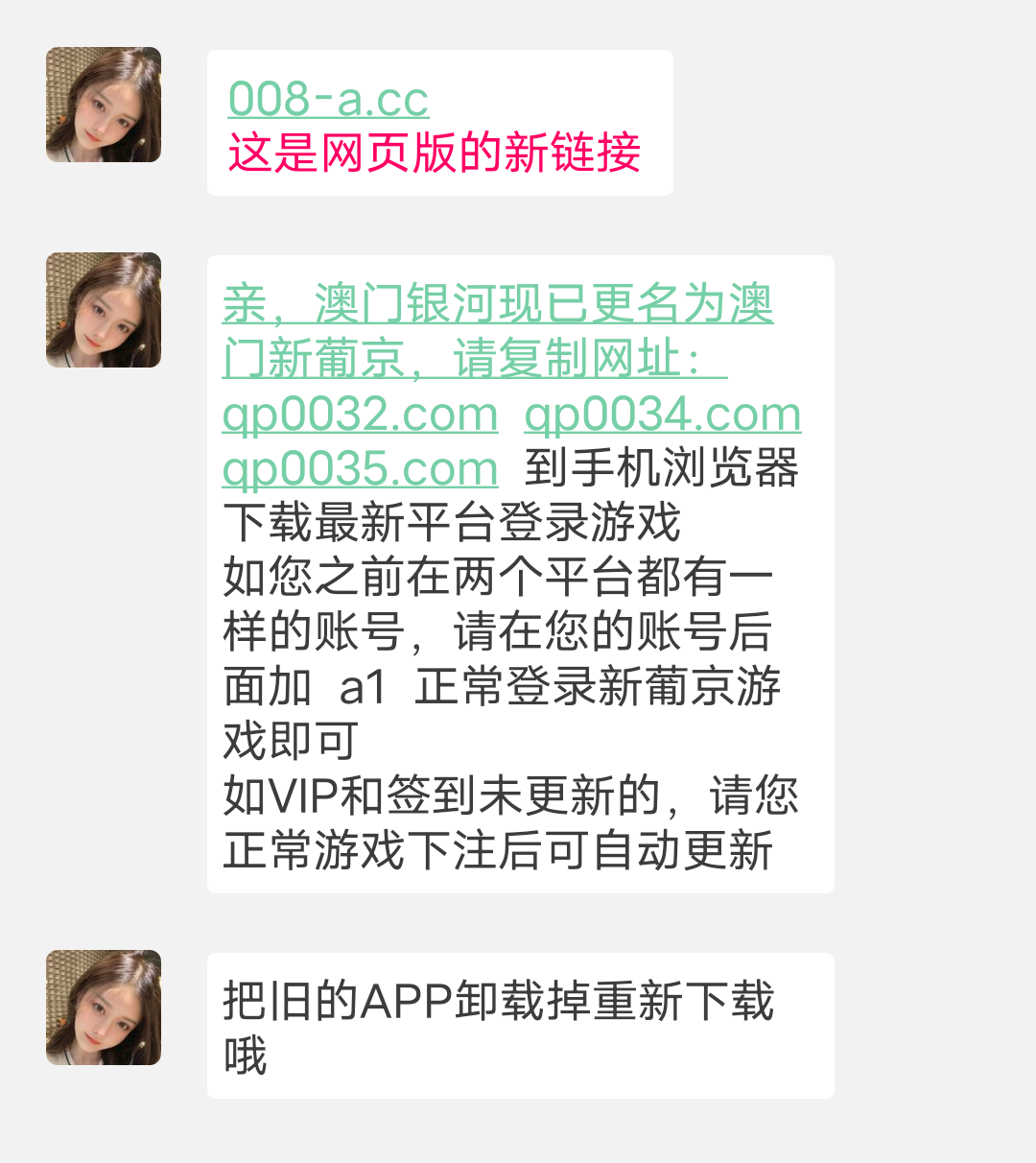Tap the avatar beside the 把旧的APP卸载掉 message

(104, 1008)
